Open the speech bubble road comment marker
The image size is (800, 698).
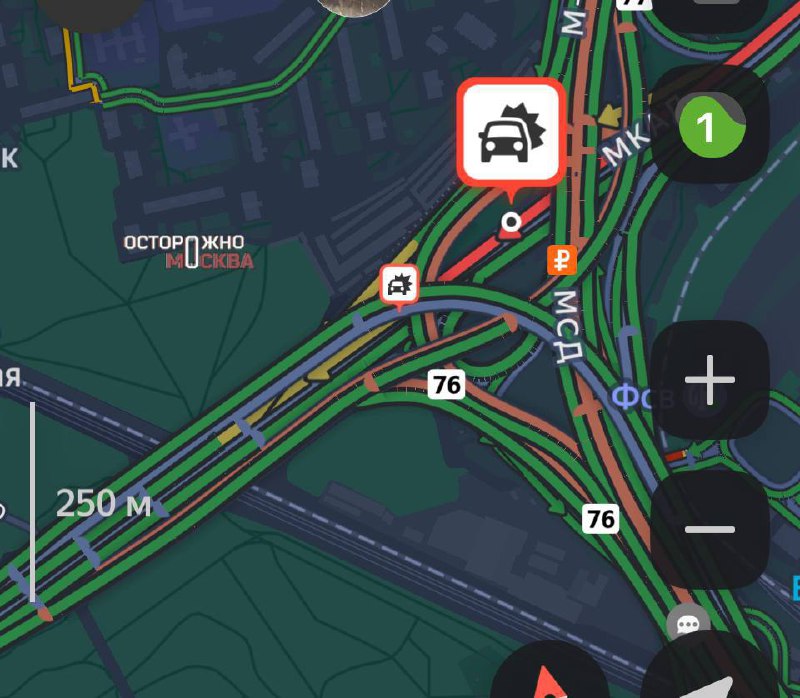click(688, 625)
